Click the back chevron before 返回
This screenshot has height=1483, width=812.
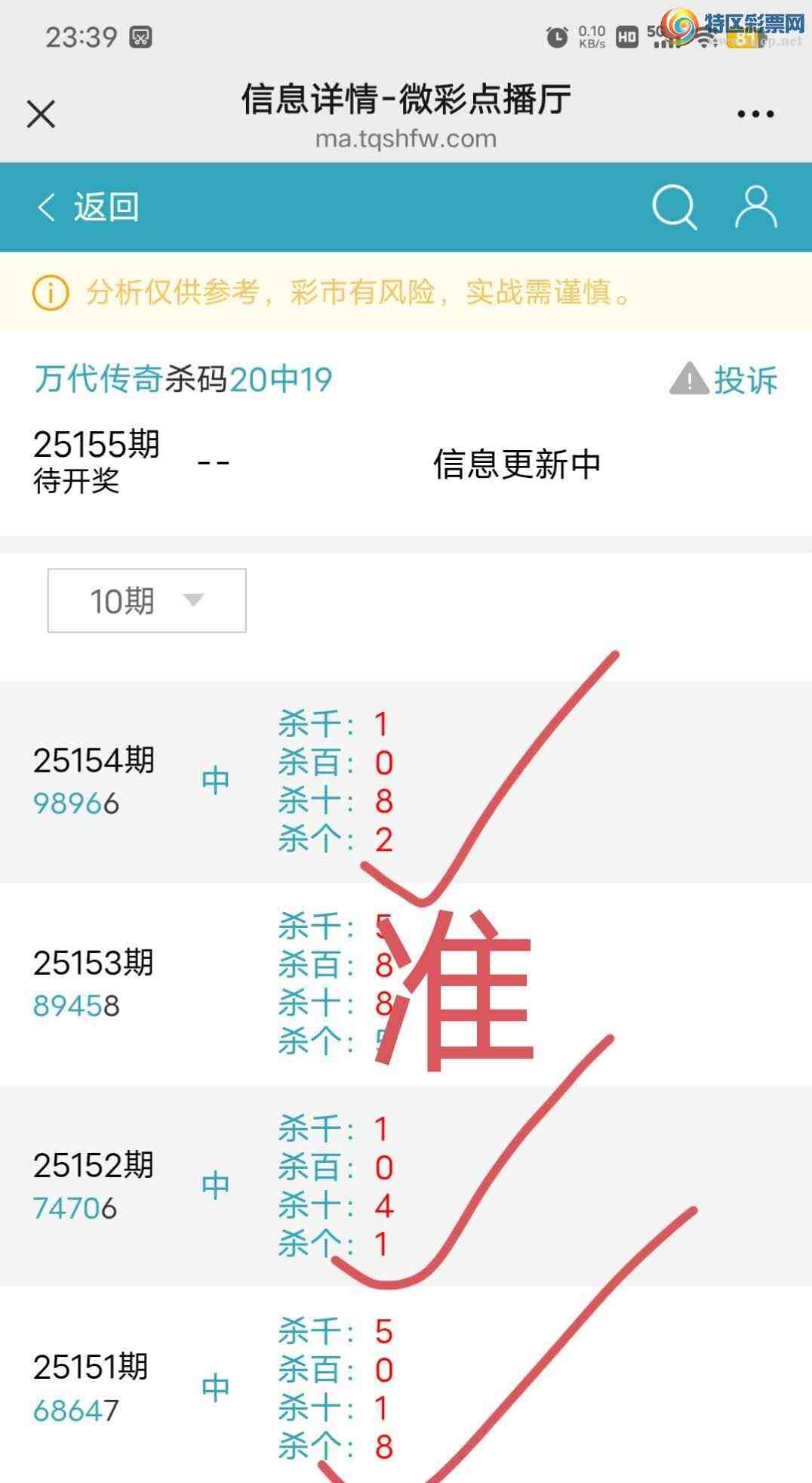pyautogui.click(x=45, y=208)
